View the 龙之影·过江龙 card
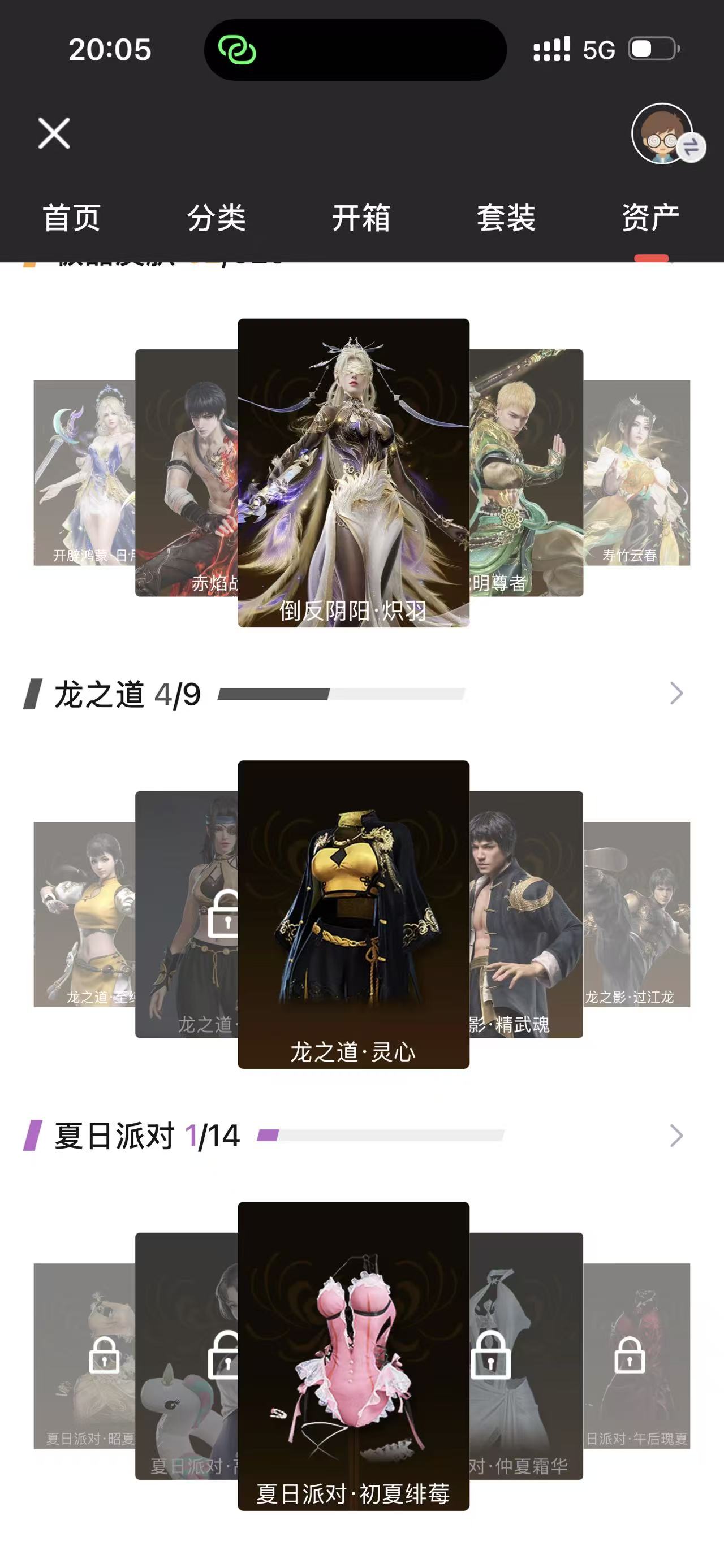 point(637,914)
